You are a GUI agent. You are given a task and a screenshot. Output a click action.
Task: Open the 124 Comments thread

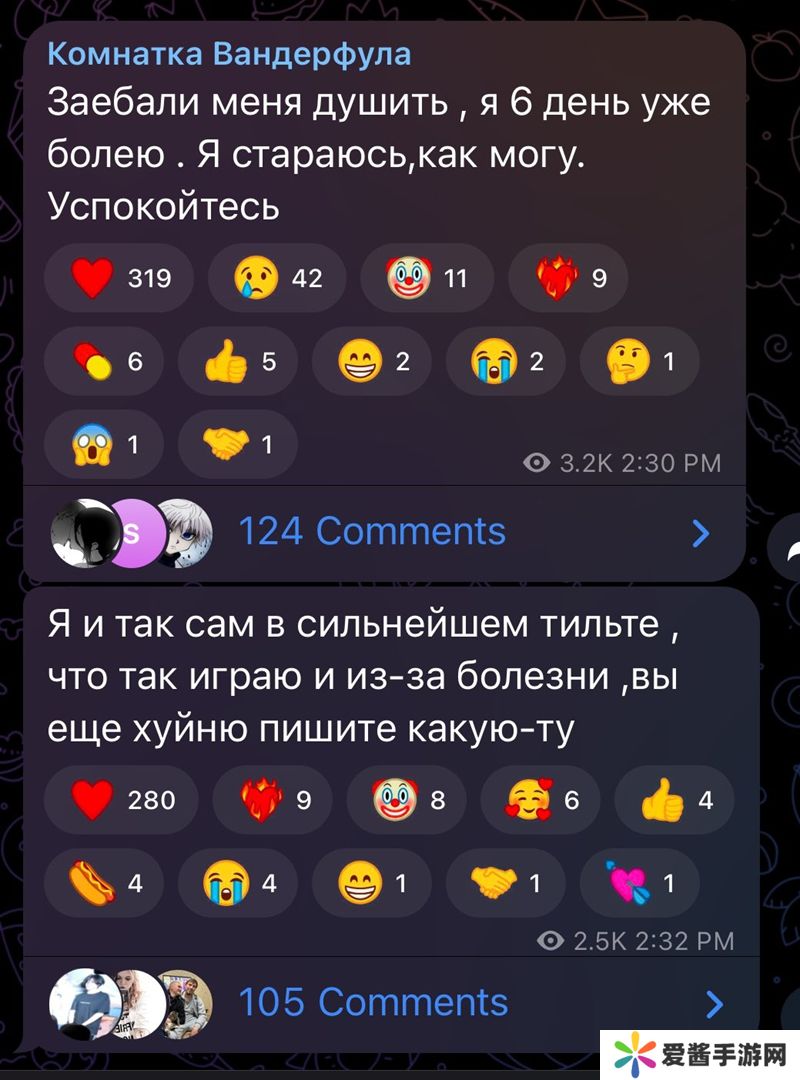[x=372, y=531]
